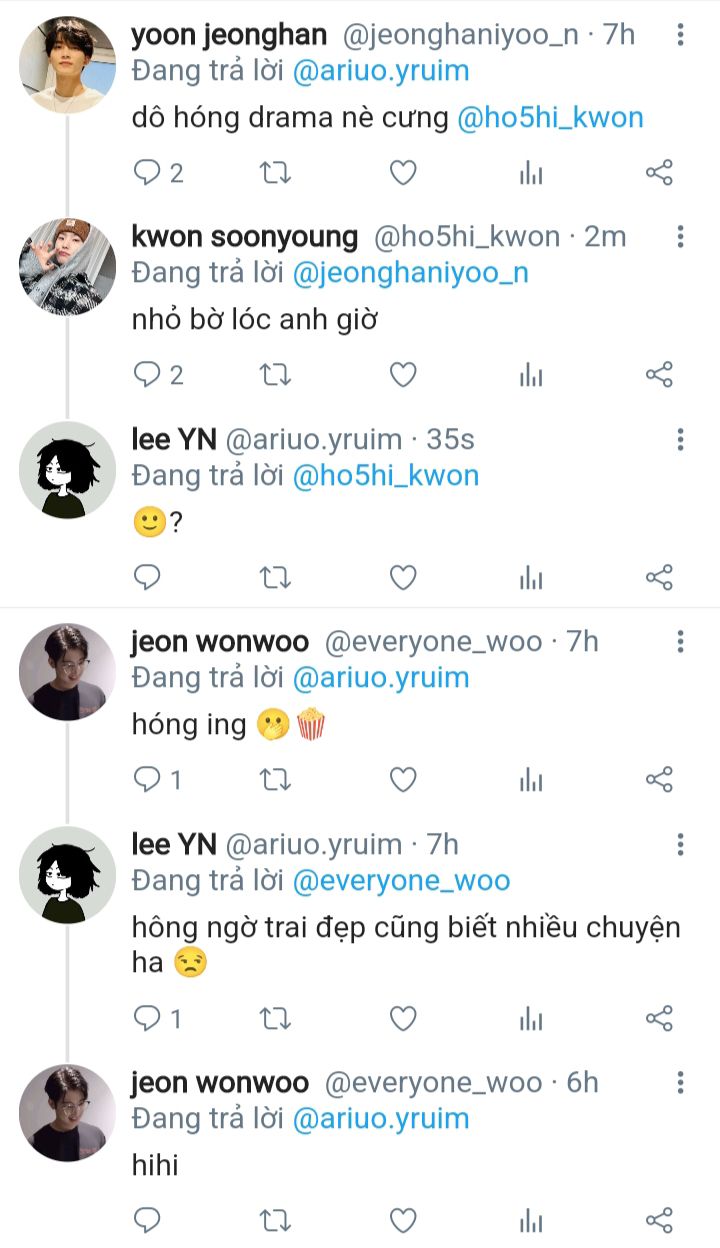Open more options on yoon jeonghan's tweet
This screenshot has width=720, height=1248.
[x=680, y=35]
